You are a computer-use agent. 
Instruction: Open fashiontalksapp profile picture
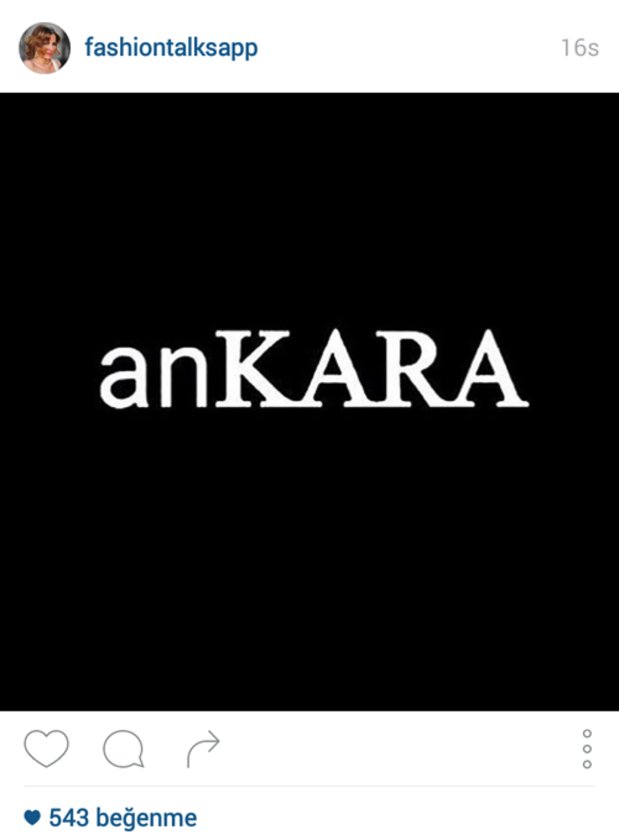pos(45,48)
